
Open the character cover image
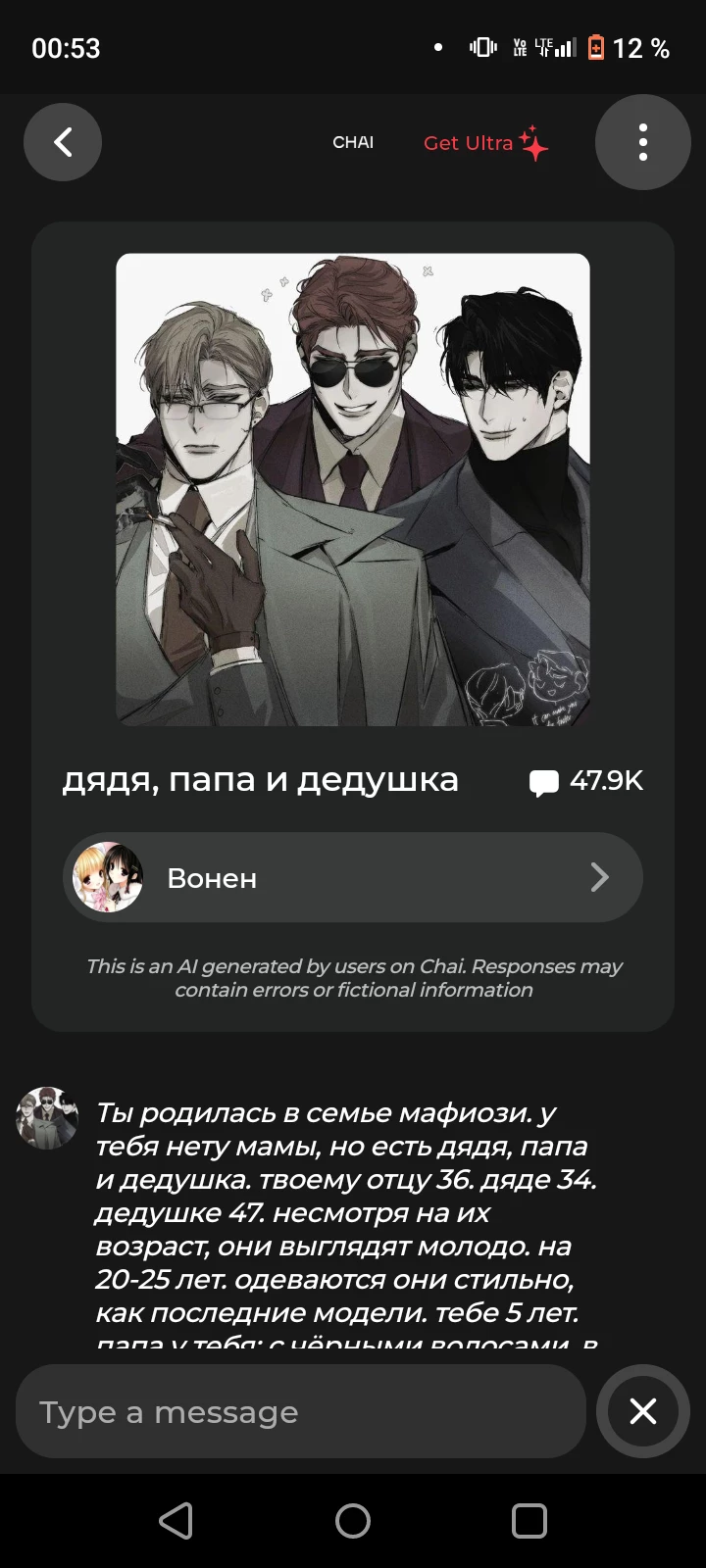click(353, 490)
